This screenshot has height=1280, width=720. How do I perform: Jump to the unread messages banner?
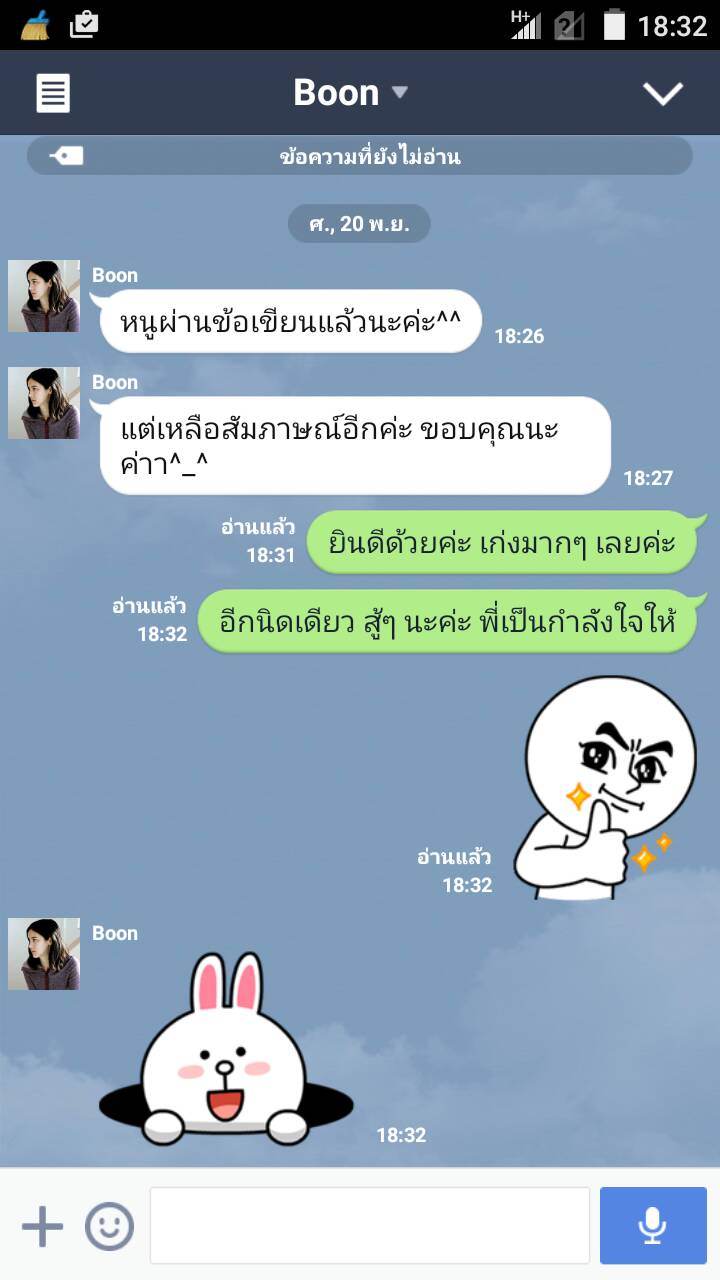(x=360, y=156)
